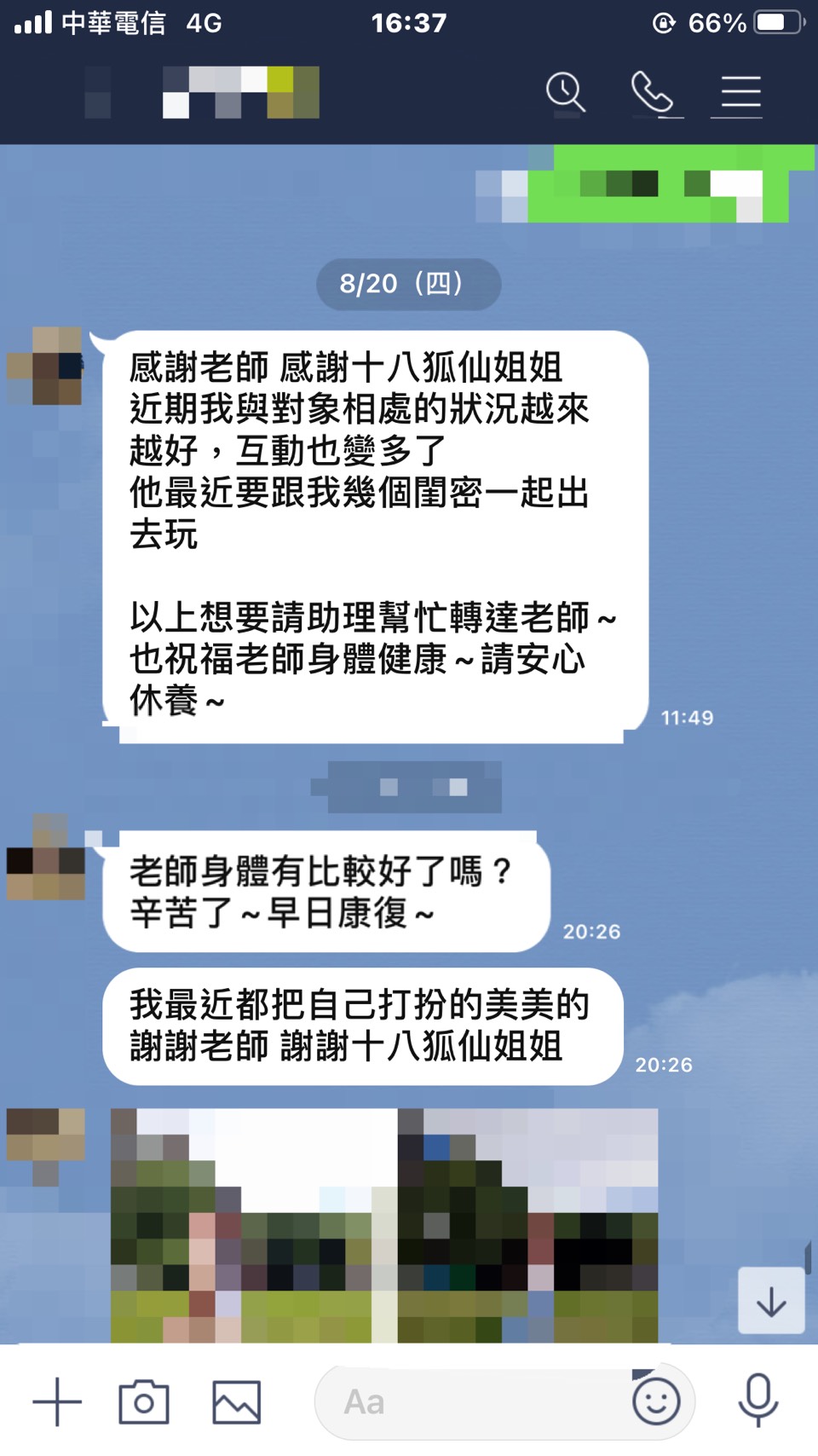The width and height of the screenshot is (818, 1456).
Task: Open the plus attachment menu
Action: click(x=57, y=1401)
